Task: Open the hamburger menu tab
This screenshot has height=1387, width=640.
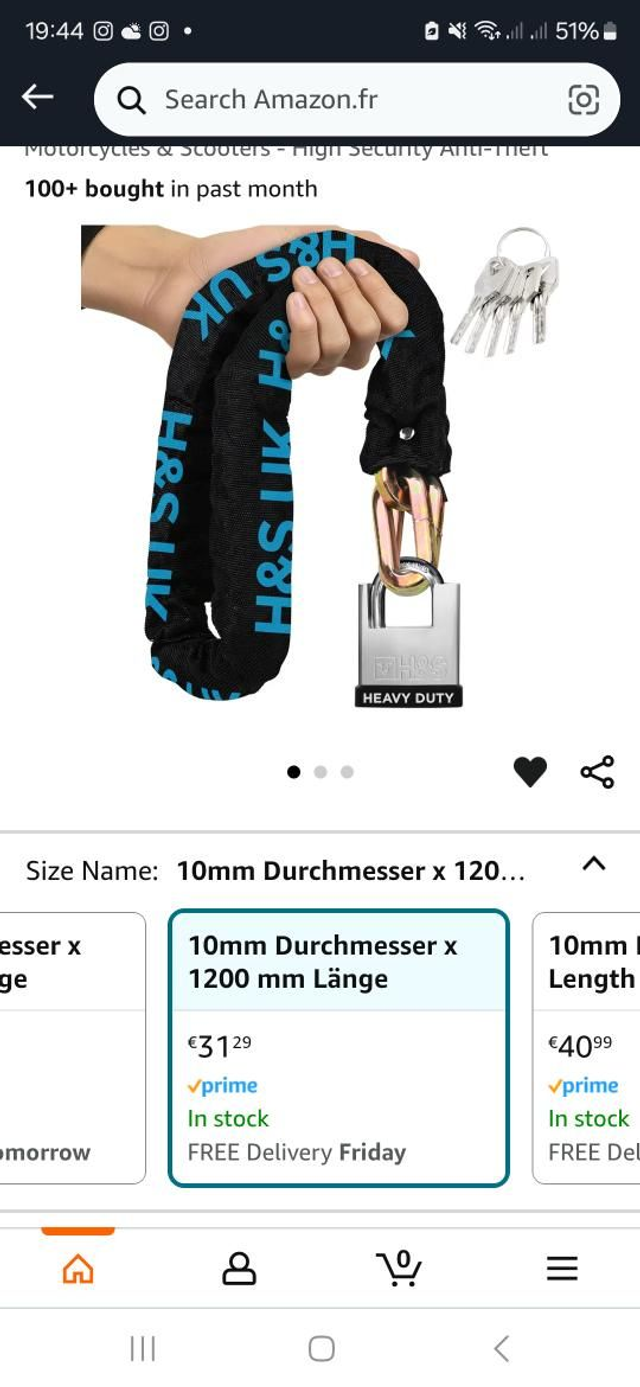Action: [x=562, y=1268]
